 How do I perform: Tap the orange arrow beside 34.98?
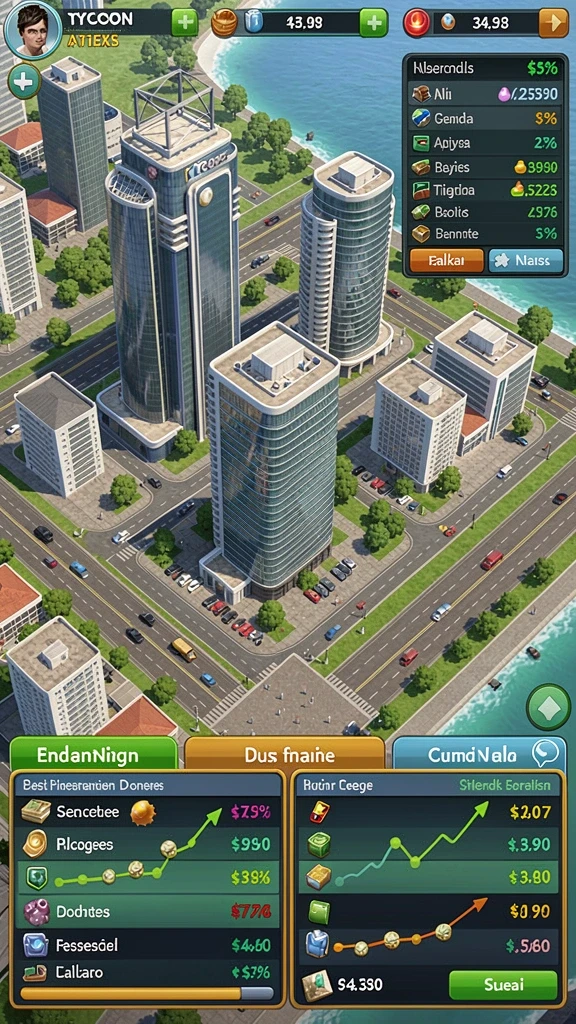[x=553, y=23]
